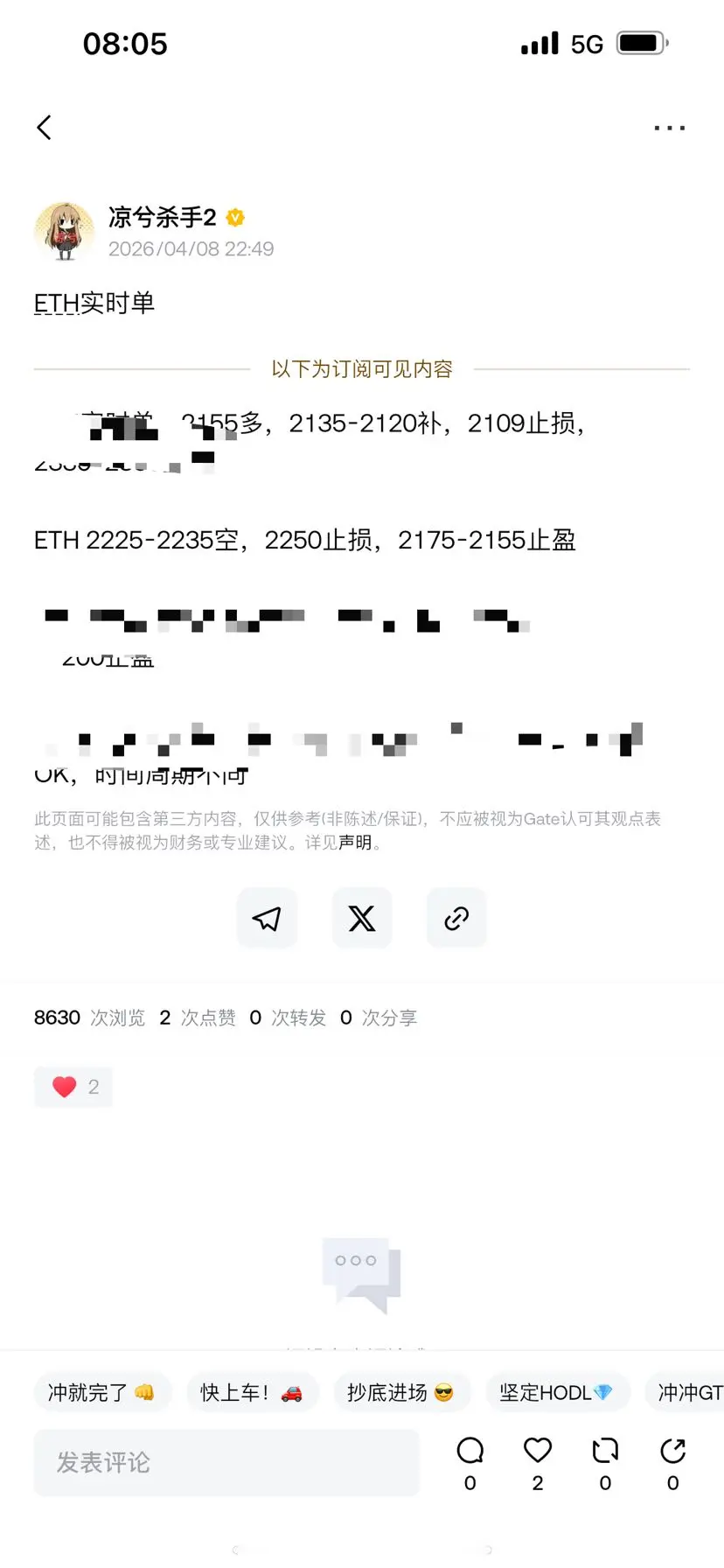Select the 冲就完了 quick reply chip
The width and height of the screenshot is (724, 1568).
click(102, 1392)
